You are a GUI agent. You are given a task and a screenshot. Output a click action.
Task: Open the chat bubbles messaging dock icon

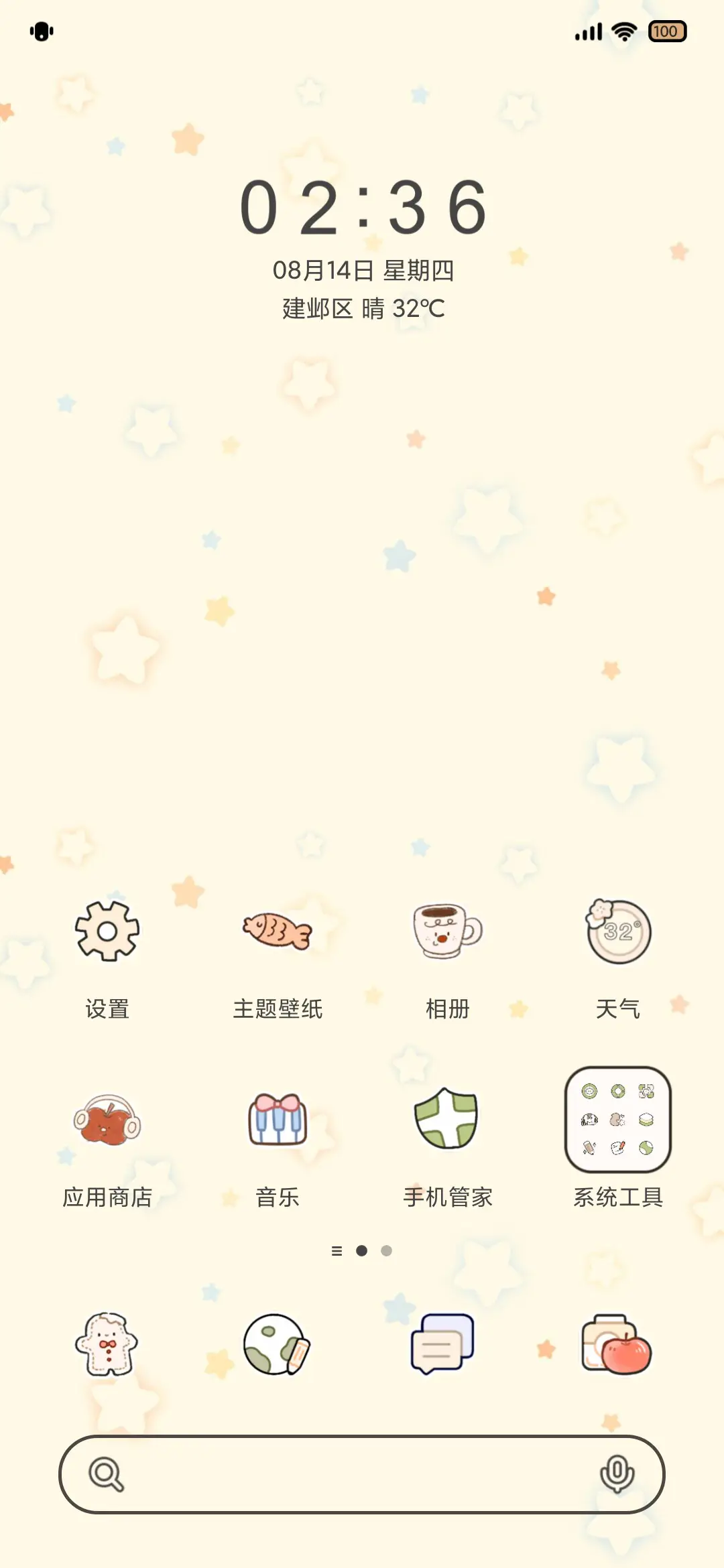pos(448,1344)
